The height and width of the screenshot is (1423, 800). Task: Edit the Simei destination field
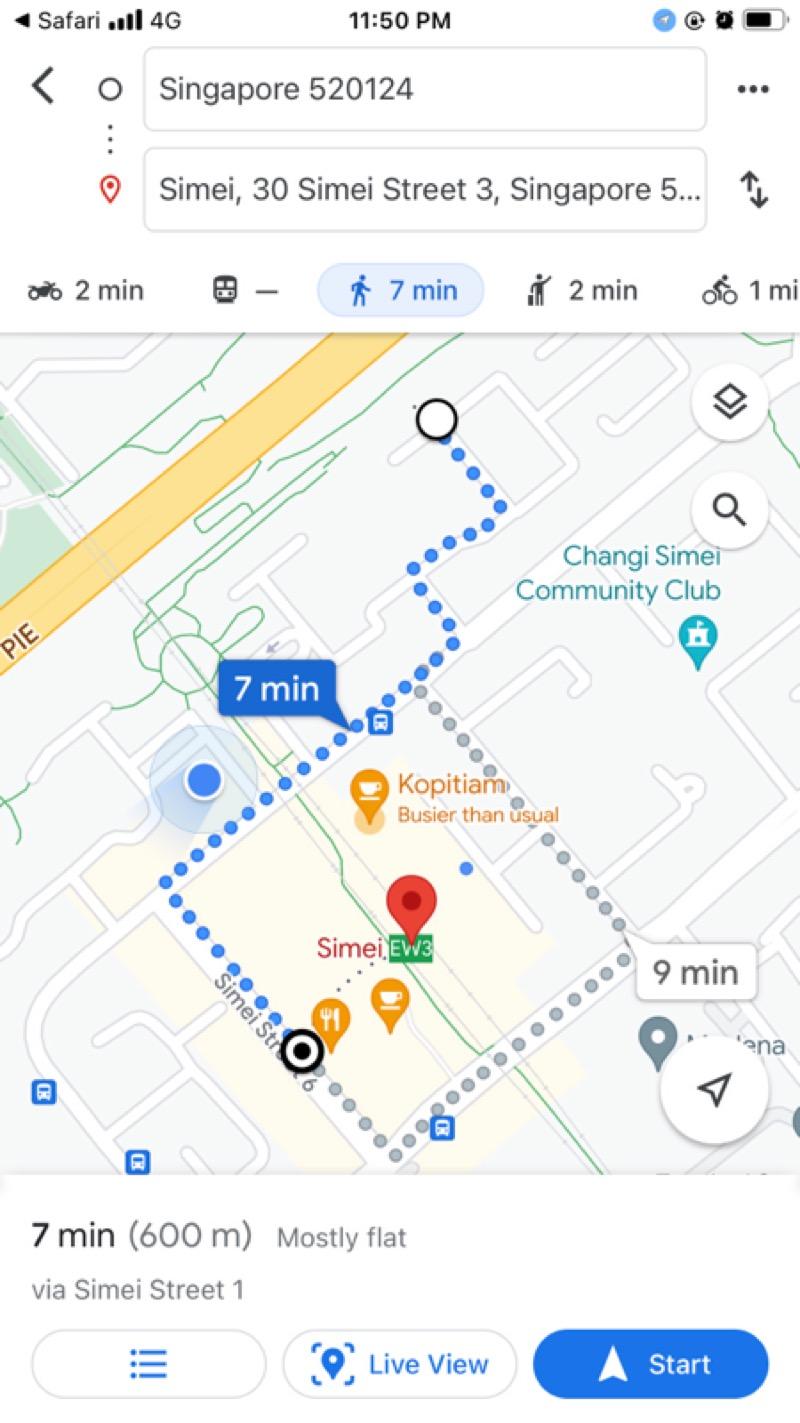[x=424, y=189]
